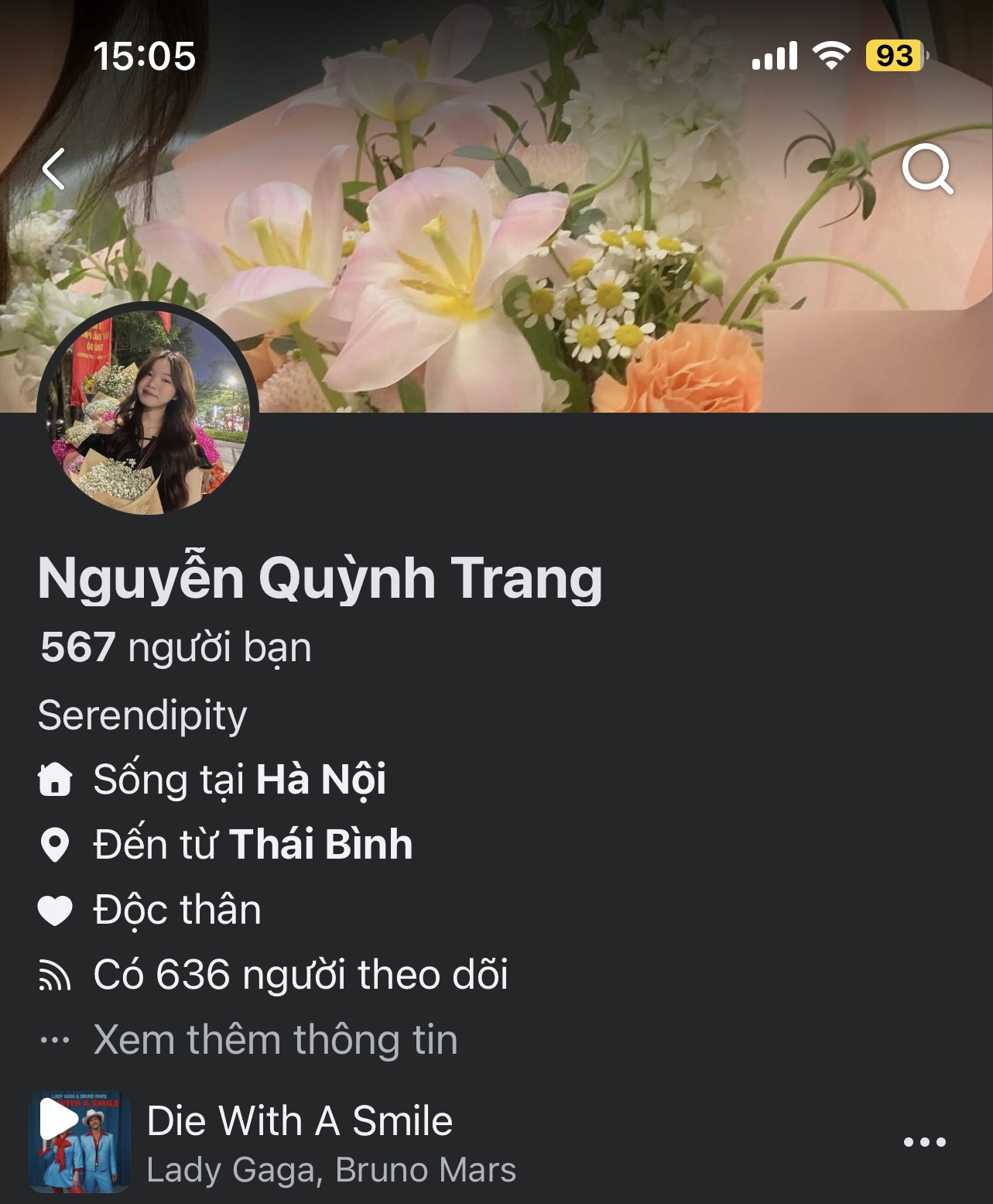Open the 567 người bạn friends list
Screen dimensions: 993x1204
pos(176,647)
